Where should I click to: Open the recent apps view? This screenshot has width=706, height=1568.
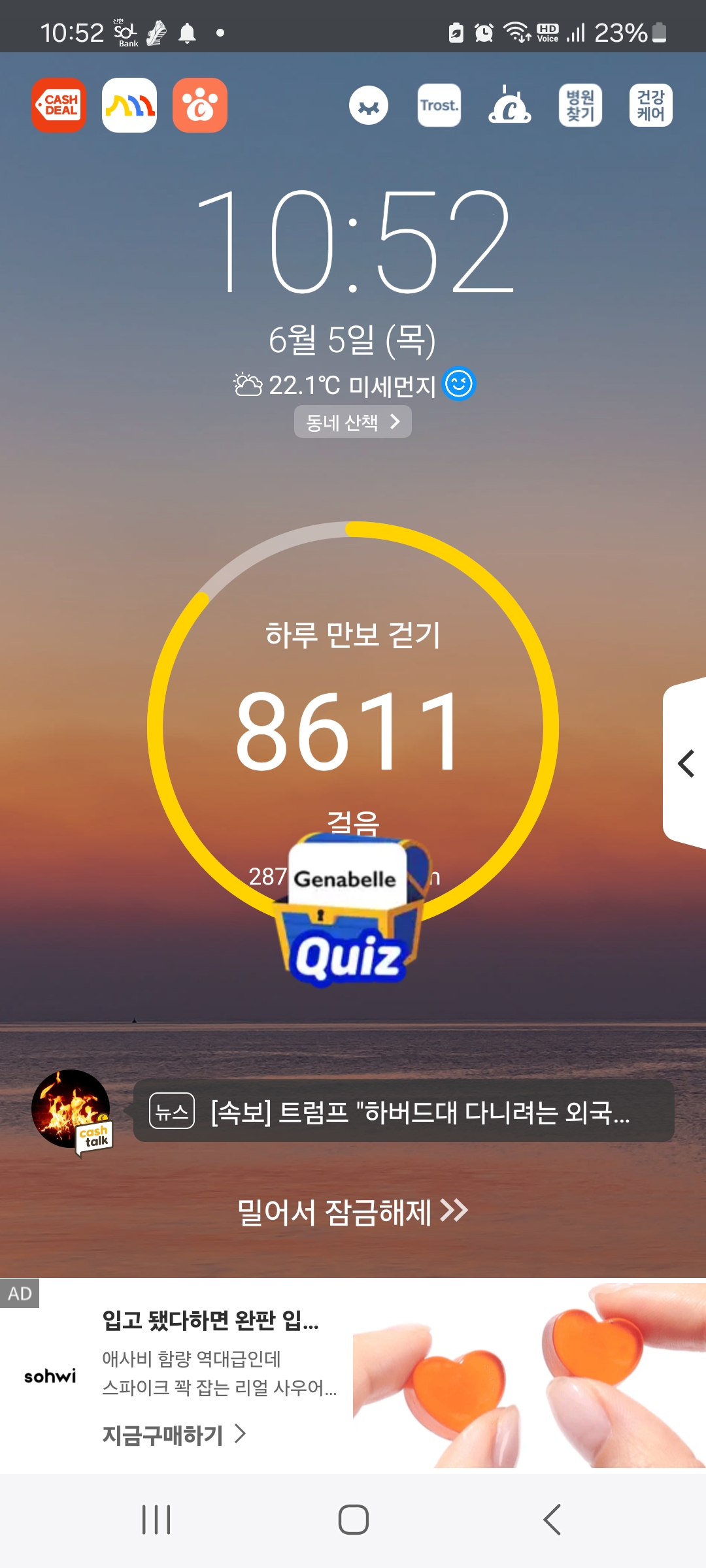tap(156, 1520)
